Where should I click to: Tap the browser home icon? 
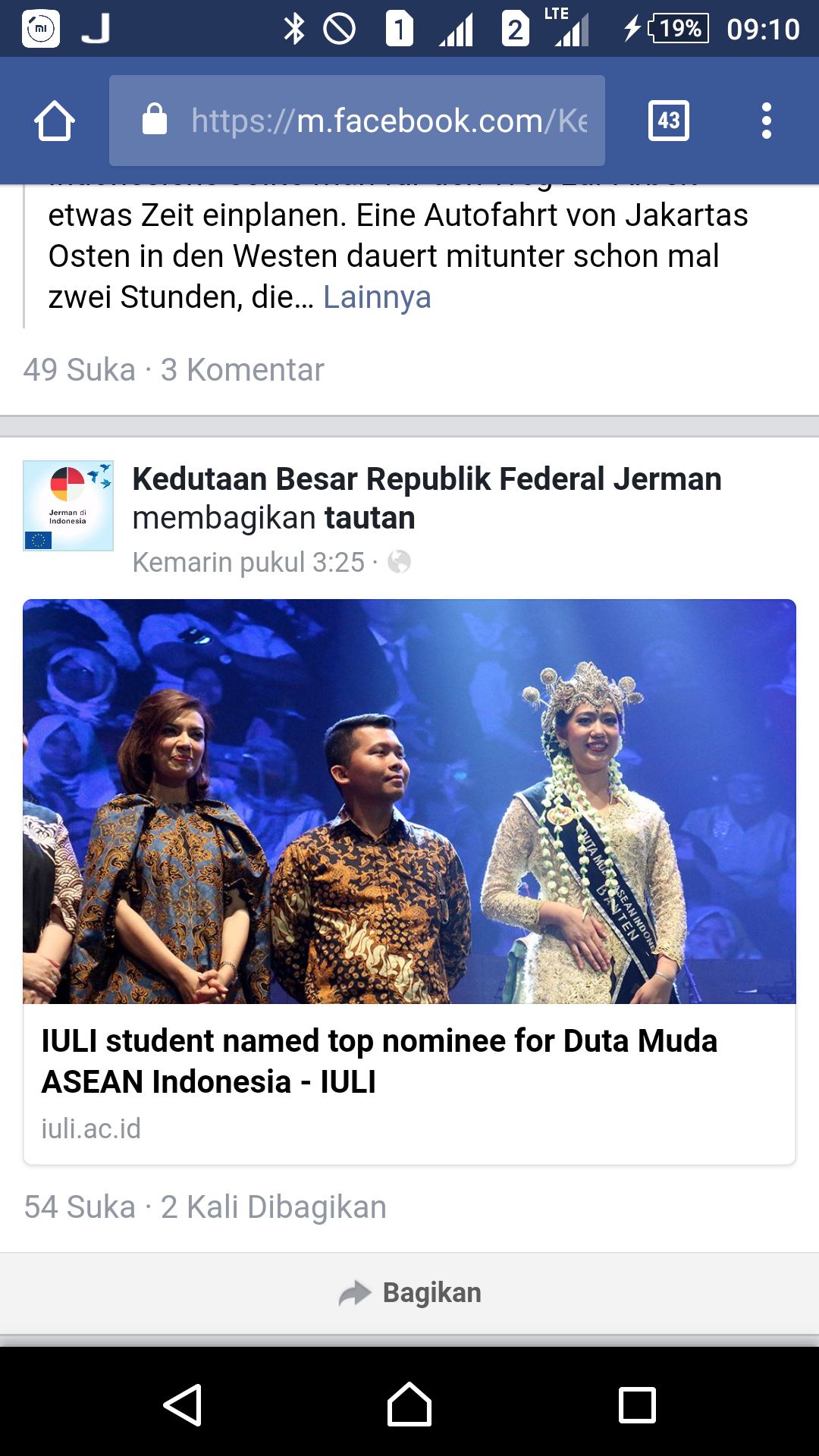55,121
